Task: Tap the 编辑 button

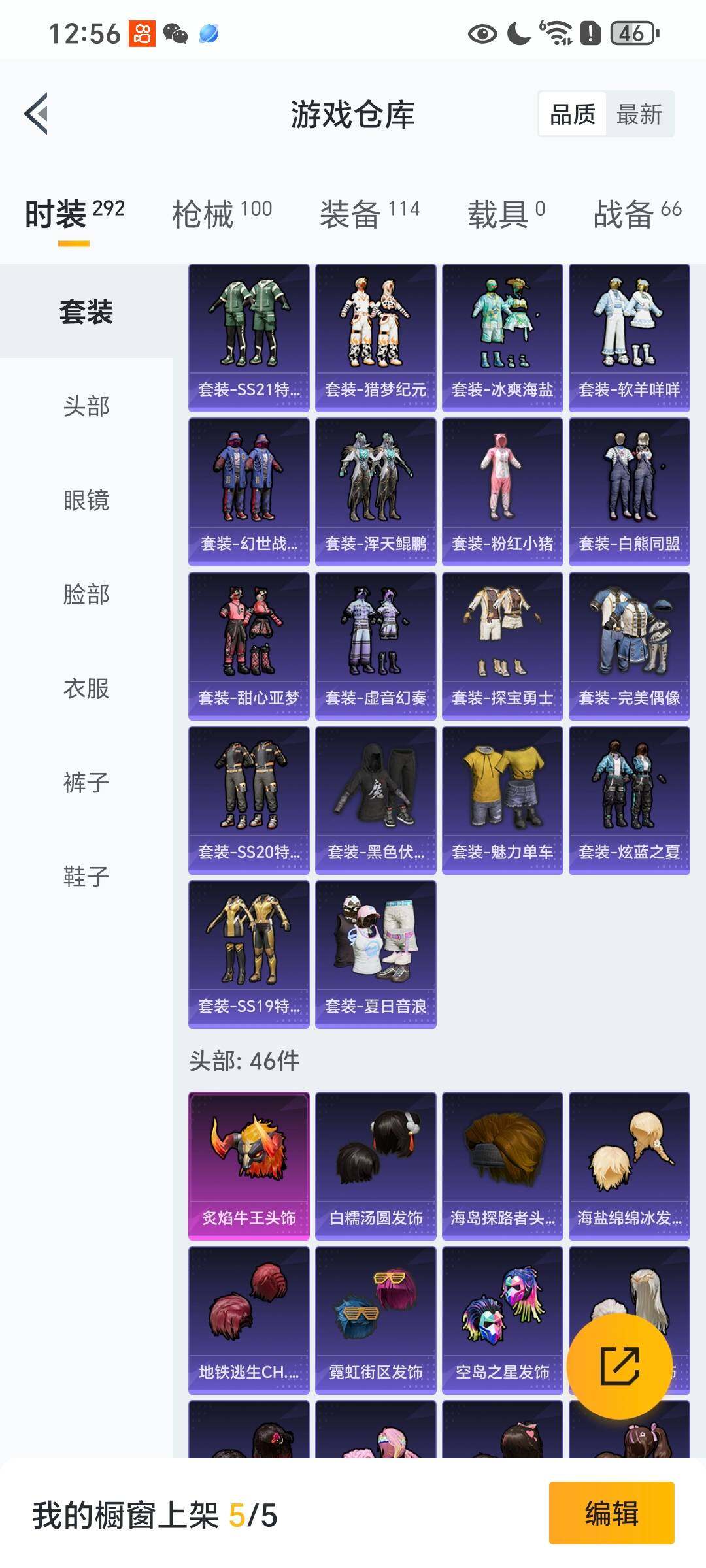Action: click(612, 1513)
